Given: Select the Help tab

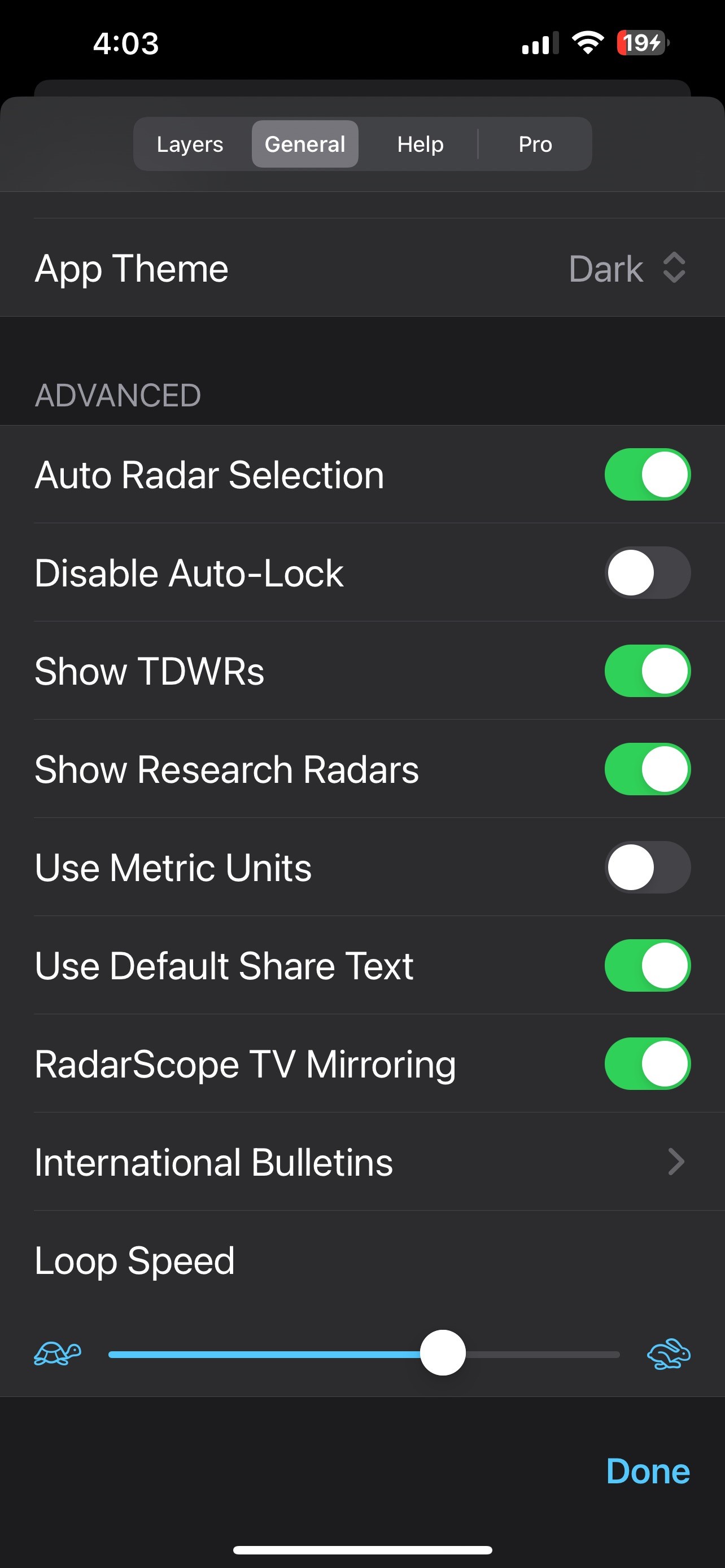Looking at the screenshot, I should [420, 144].
